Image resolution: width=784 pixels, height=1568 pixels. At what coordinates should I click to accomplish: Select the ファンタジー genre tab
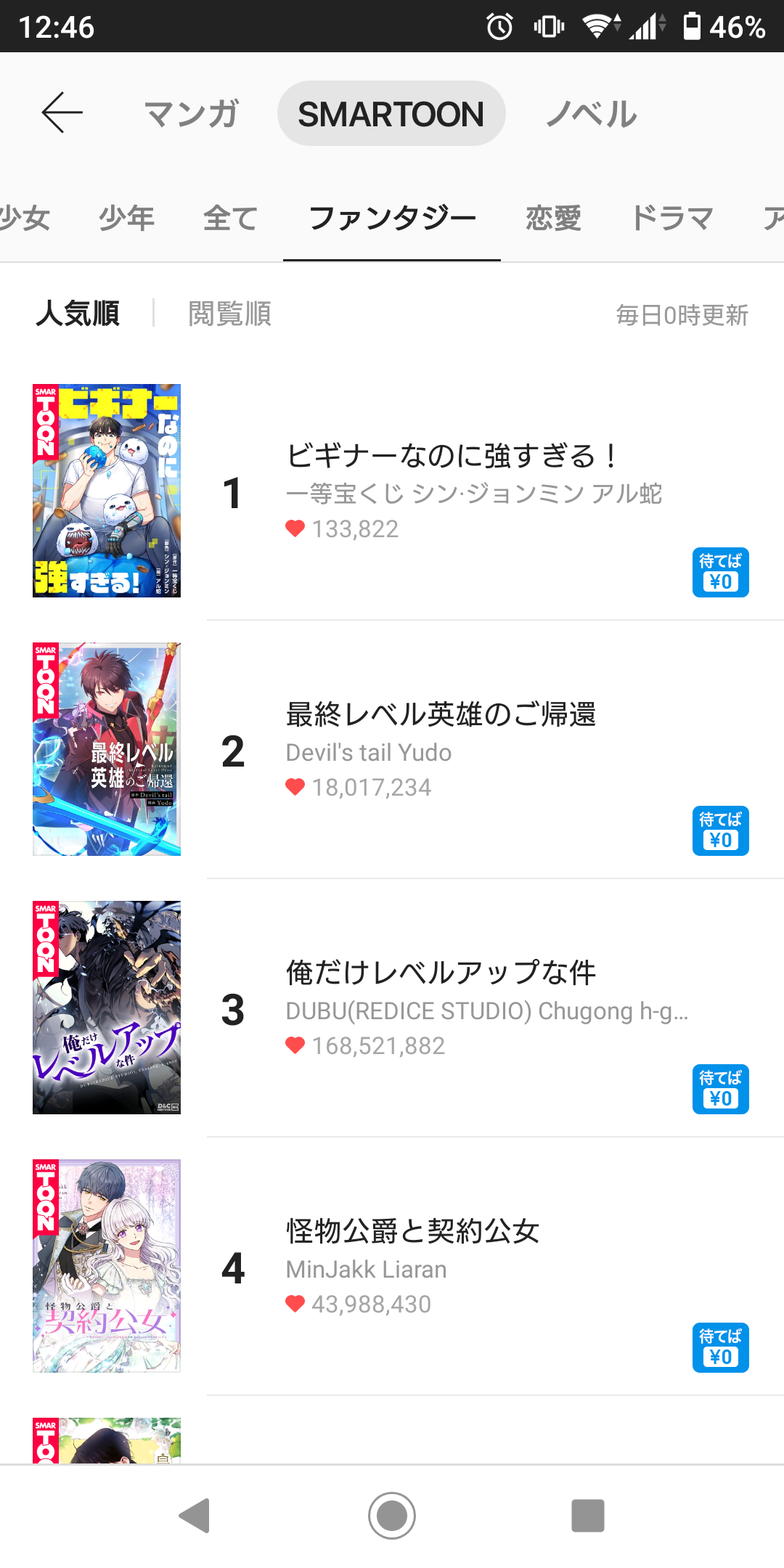[x=392, y=219]
